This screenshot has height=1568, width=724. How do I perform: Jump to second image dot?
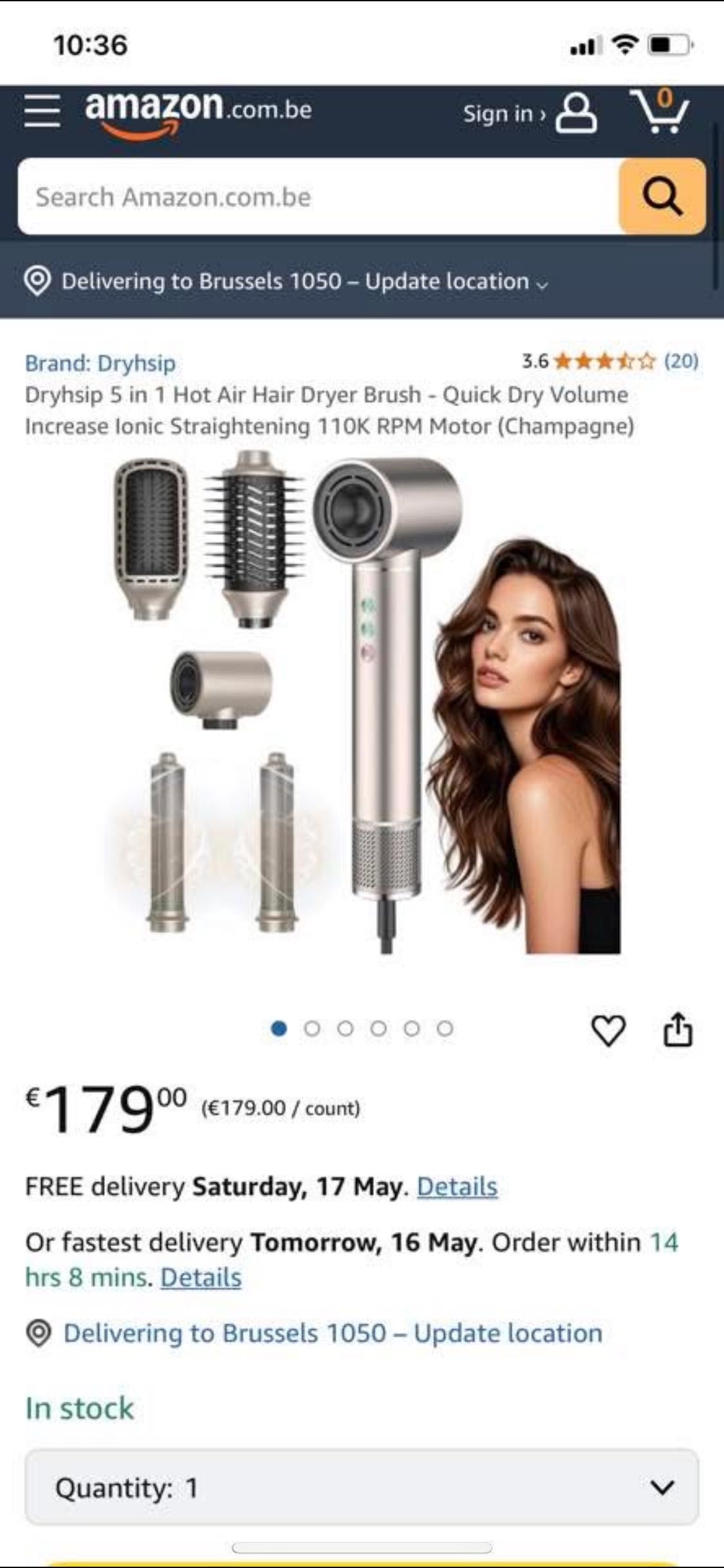(312, 1029)
